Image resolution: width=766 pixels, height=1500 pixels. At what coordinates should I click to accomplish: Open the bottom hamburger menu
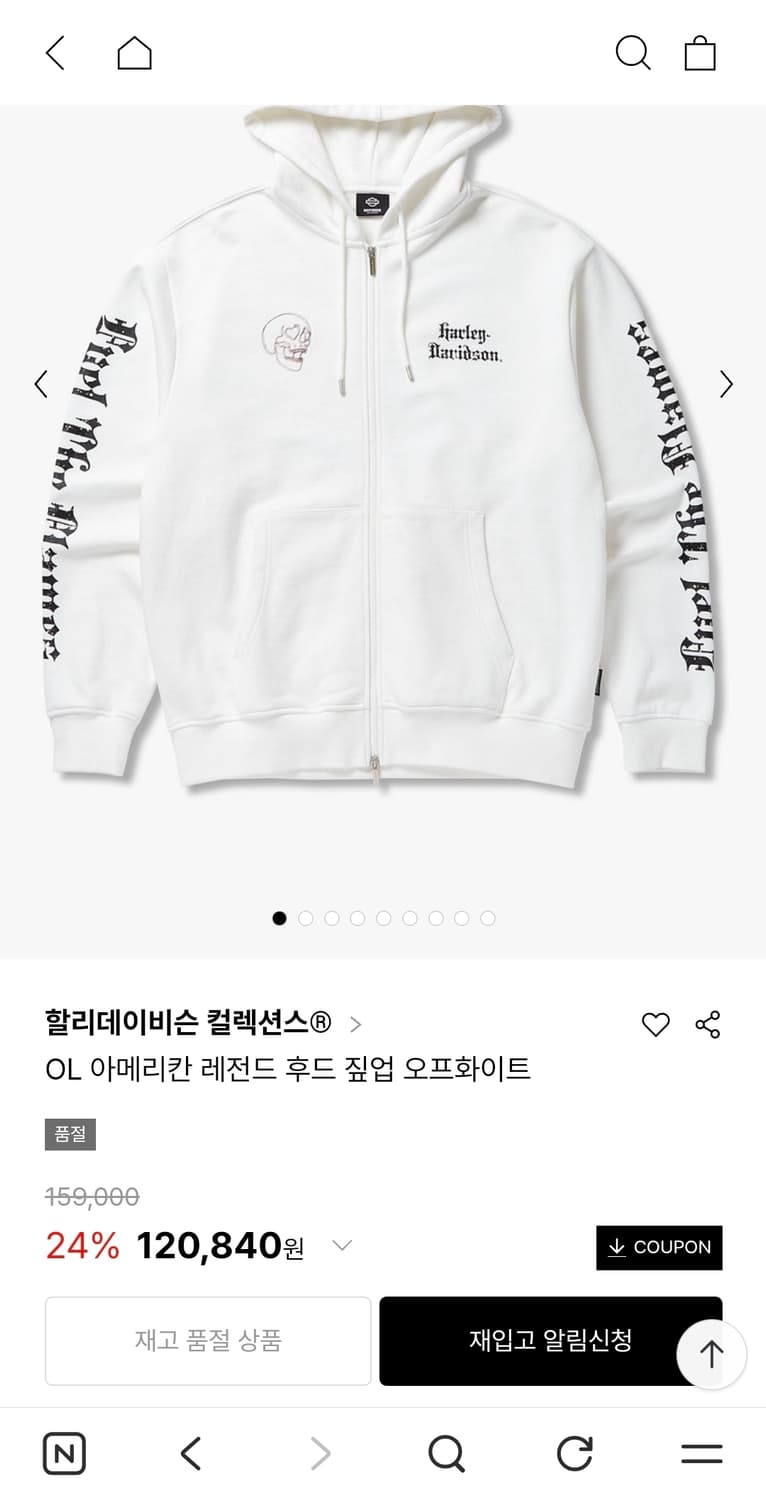(702, 1453)
